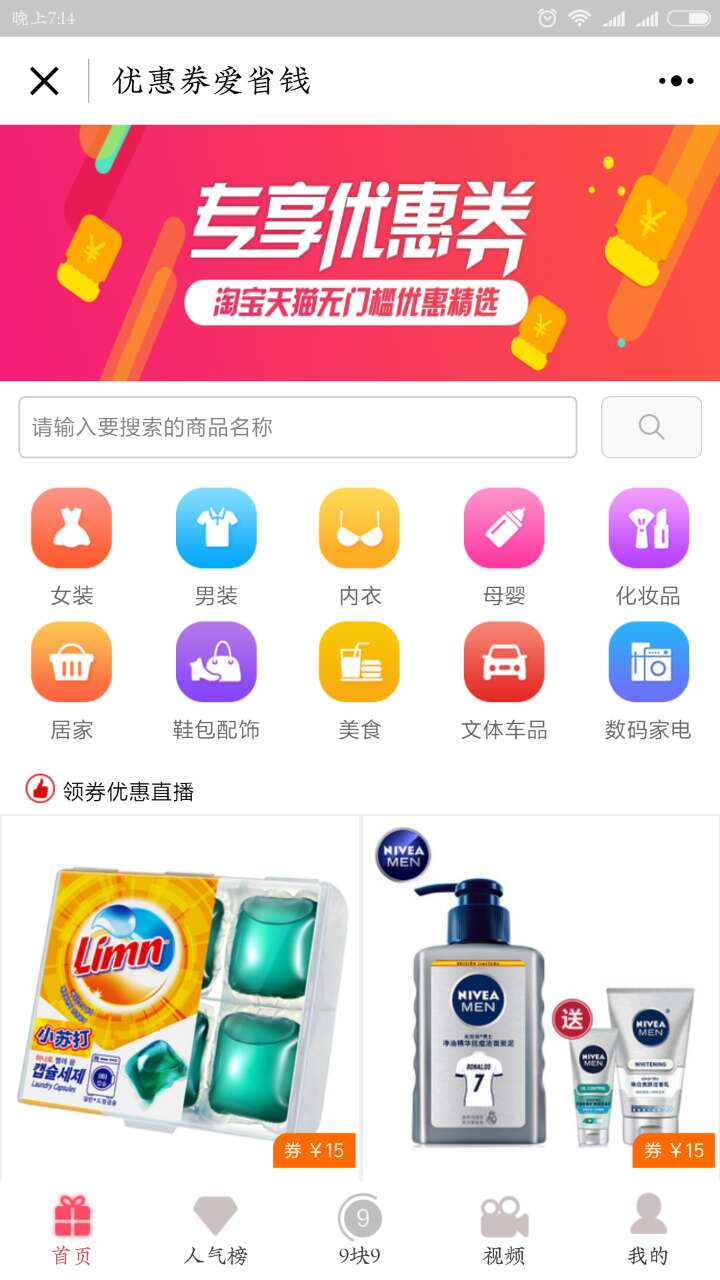Image resolution: width=720 pixels, height=1280 pixels.
Task: Open the 居家 home goods icon
Action: coord(71,663)
